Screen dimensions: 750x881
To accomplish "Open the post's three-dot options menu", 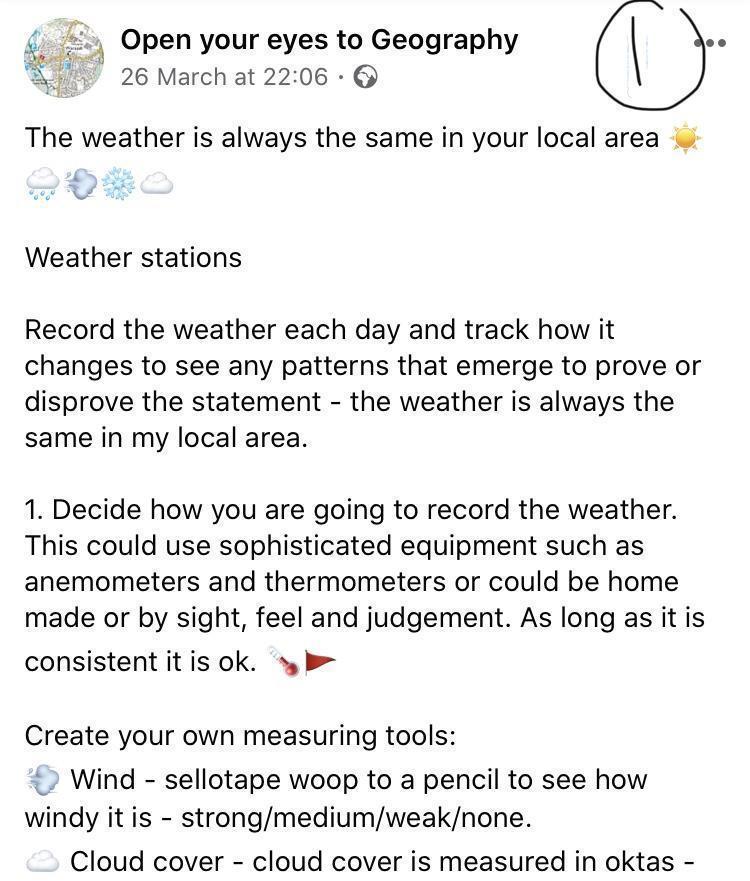I will [713, 43].
